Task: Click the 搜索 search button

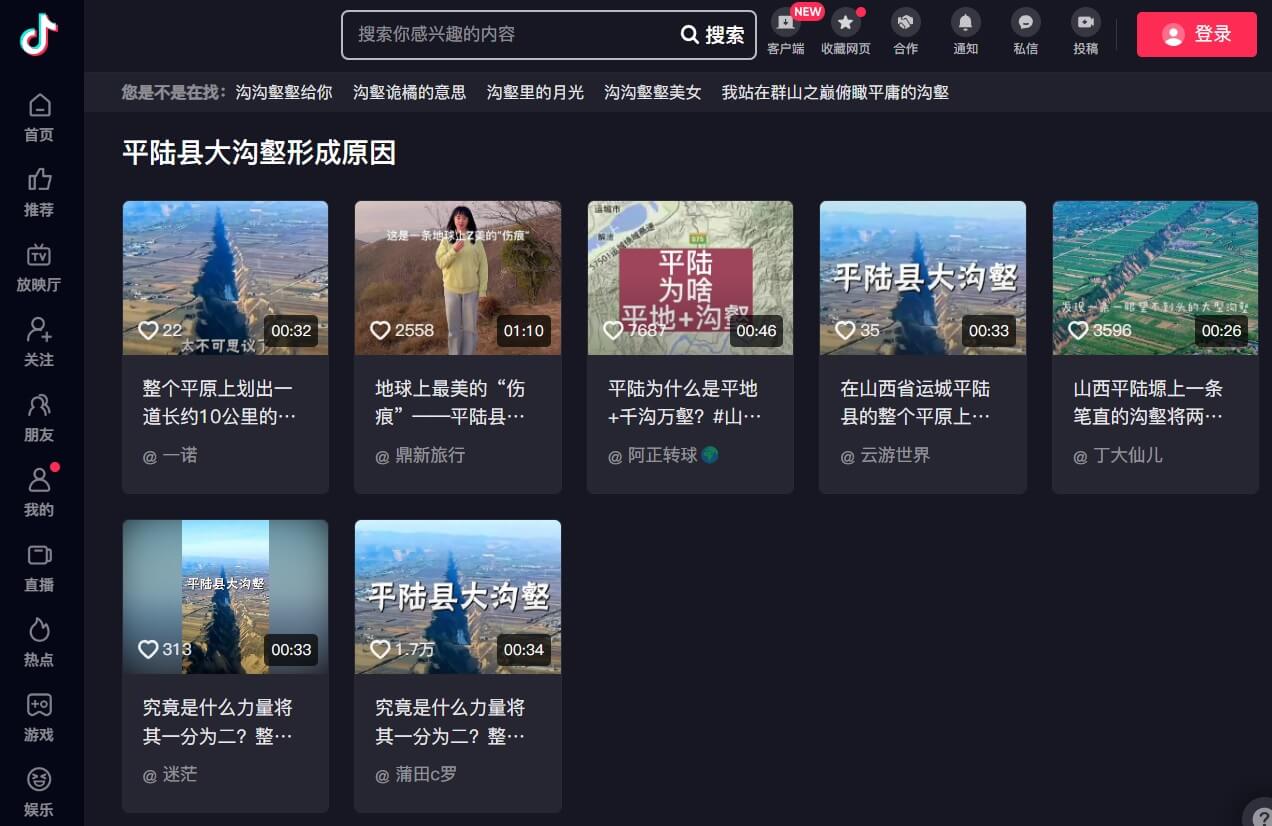Action: pyautogui.click(x=713, y=35)
